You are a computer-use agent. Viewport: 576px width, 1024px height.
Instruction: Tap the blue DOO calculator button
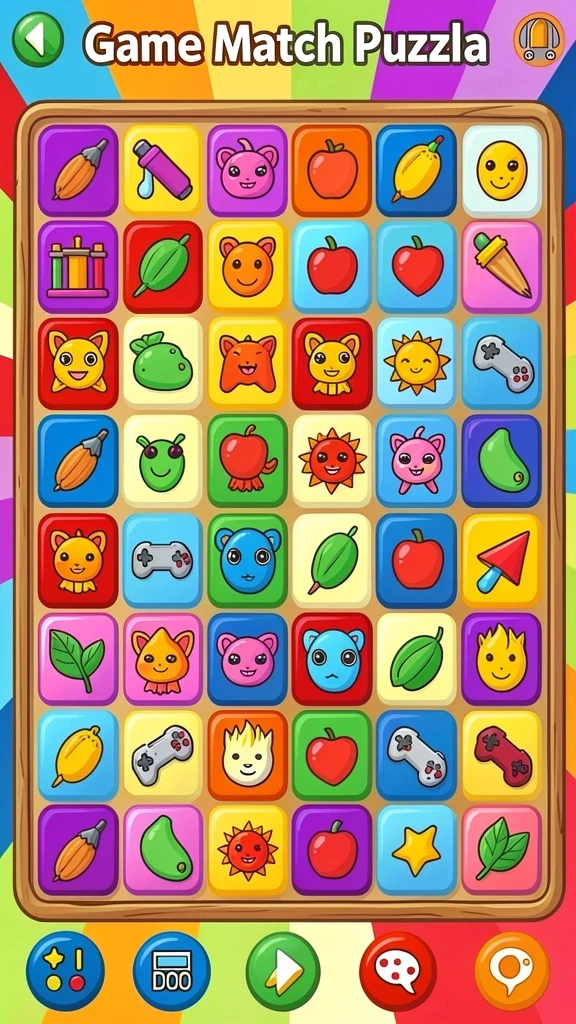point(172,971)
